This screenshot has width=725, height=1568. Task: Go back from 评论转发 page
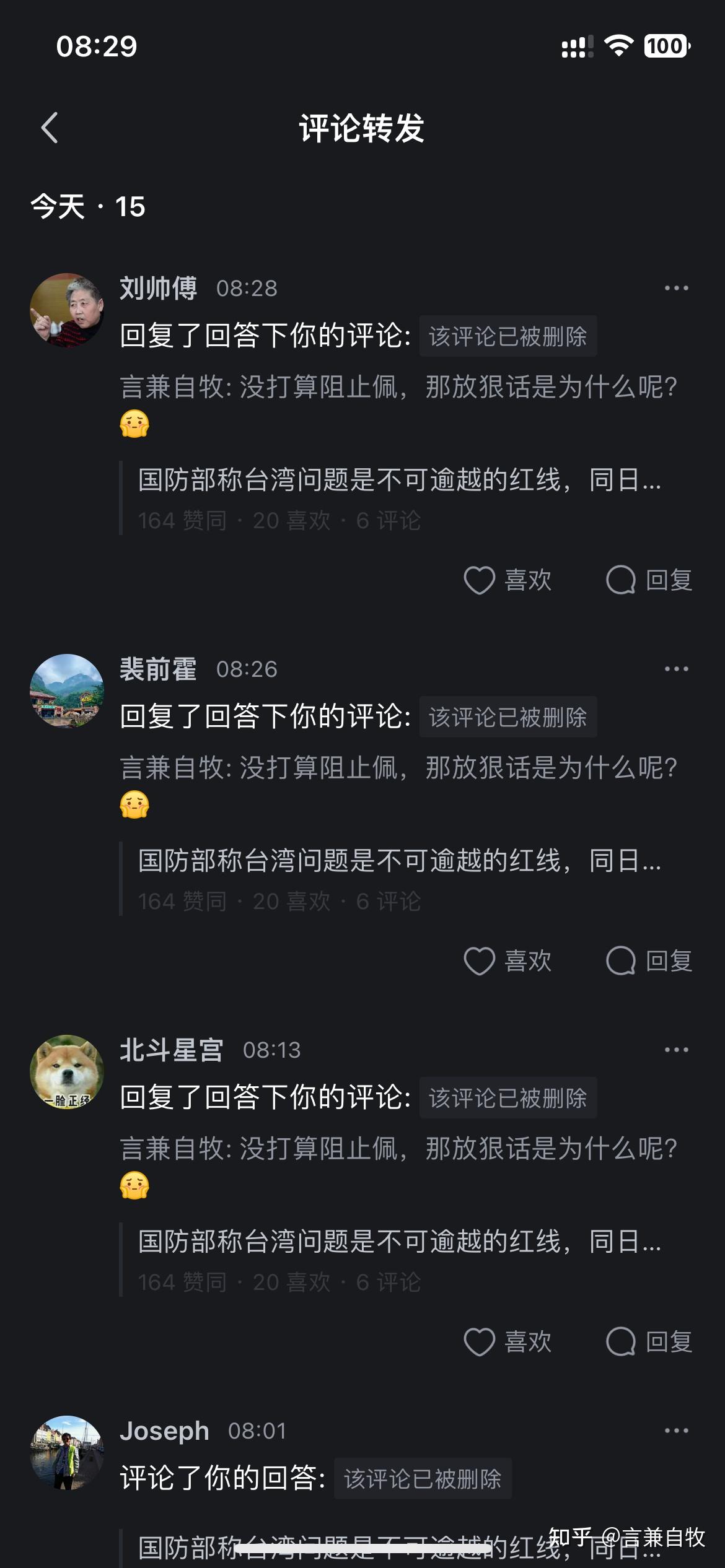[x=50, y=128]
